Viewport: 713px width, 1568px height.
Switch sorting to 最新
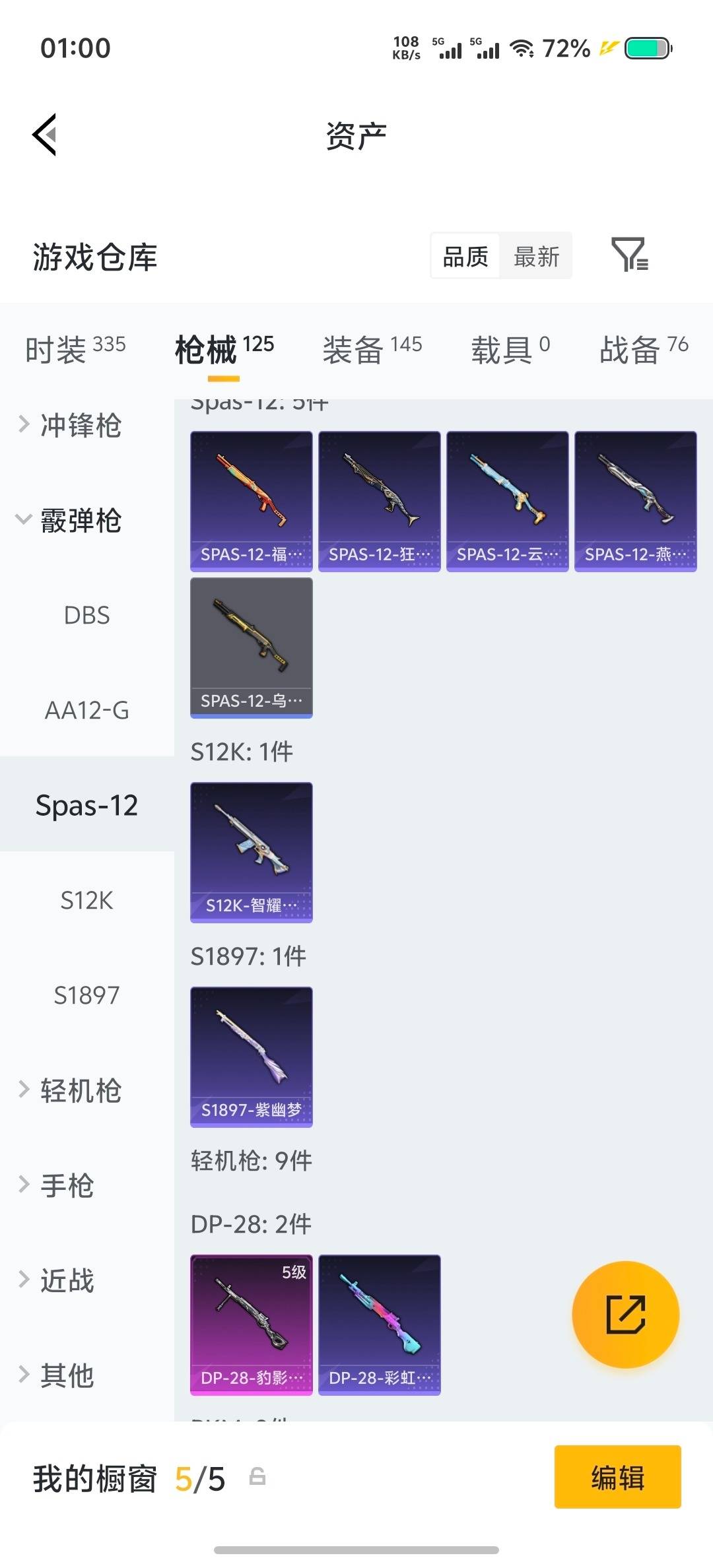point(536,256)
